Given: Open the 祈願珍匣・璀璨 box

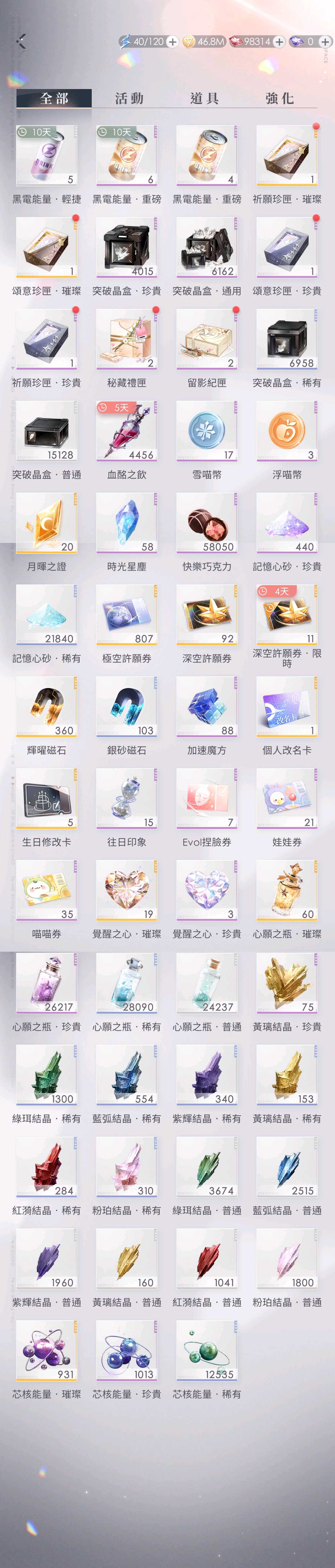Looking at the screenshot, I should [286, 156].
